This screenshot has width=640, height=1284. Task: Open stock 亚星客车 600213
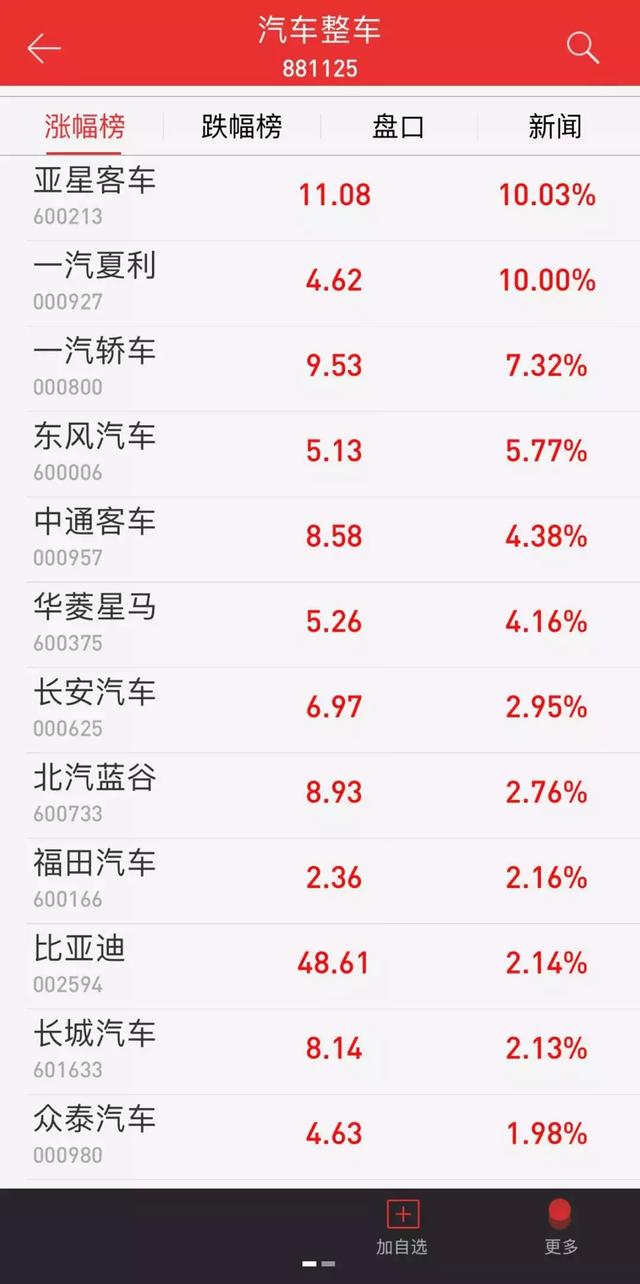(x=320, y=197)
